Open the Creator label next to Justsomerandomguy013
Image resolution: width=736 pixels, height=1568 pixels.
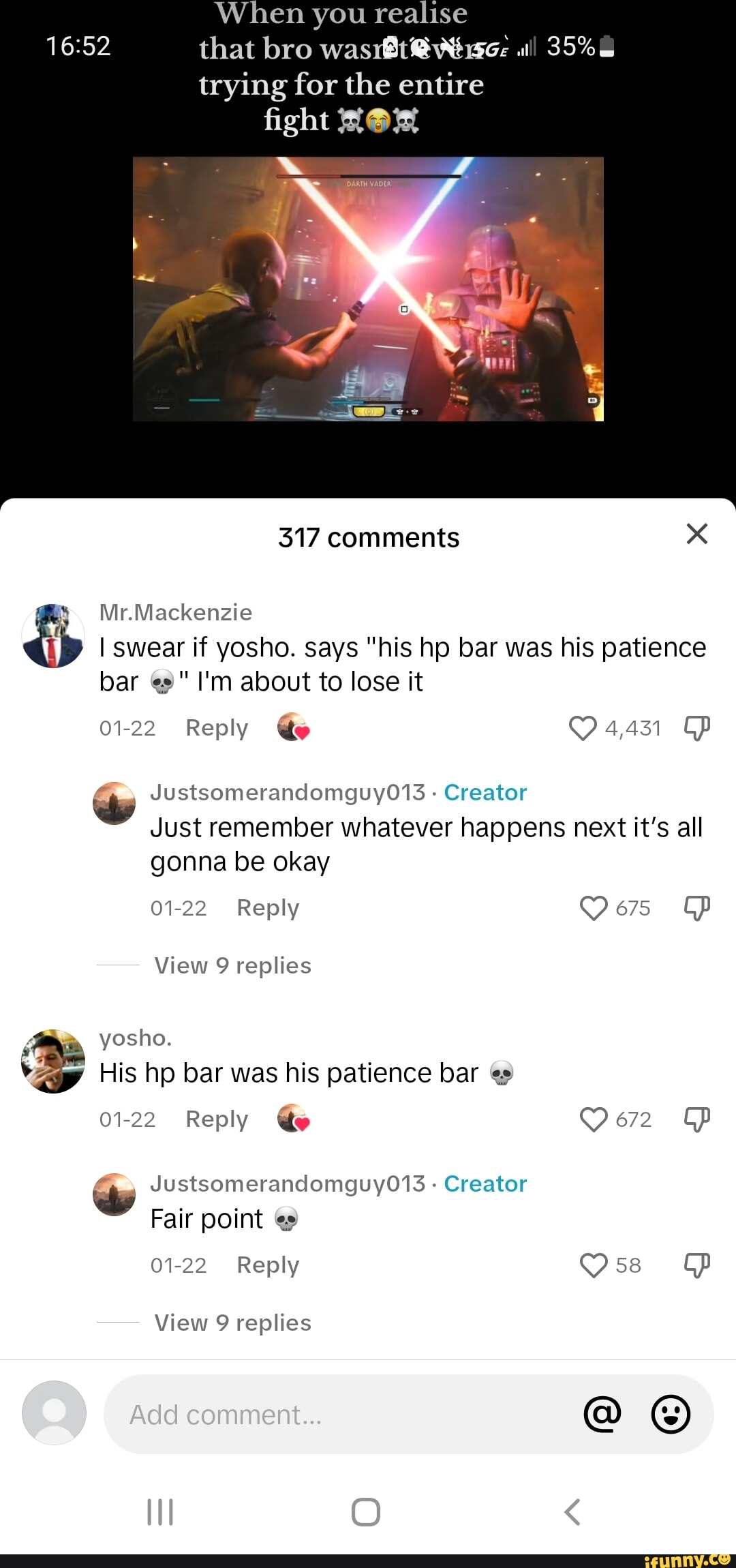[485, 792]
